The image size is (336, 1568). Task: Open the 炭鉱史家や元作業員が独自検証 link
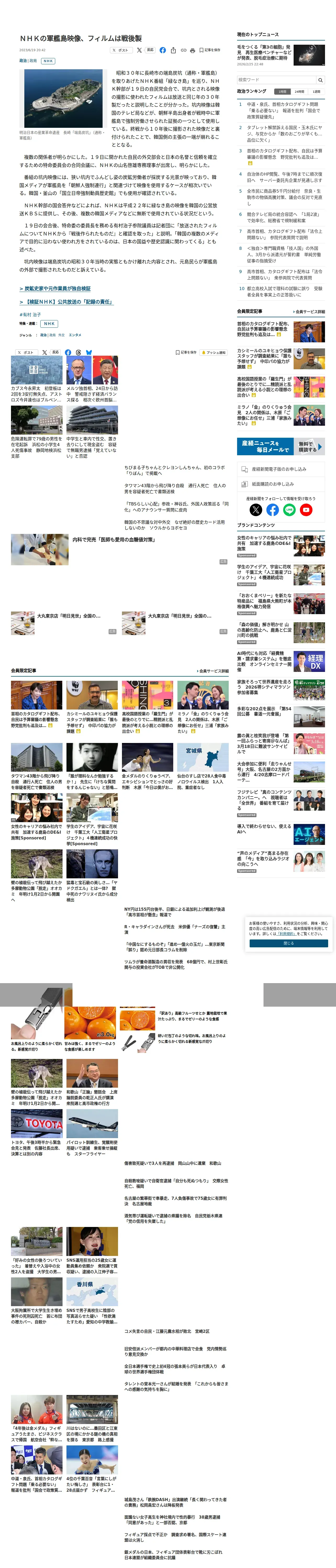tap(55, 289)
